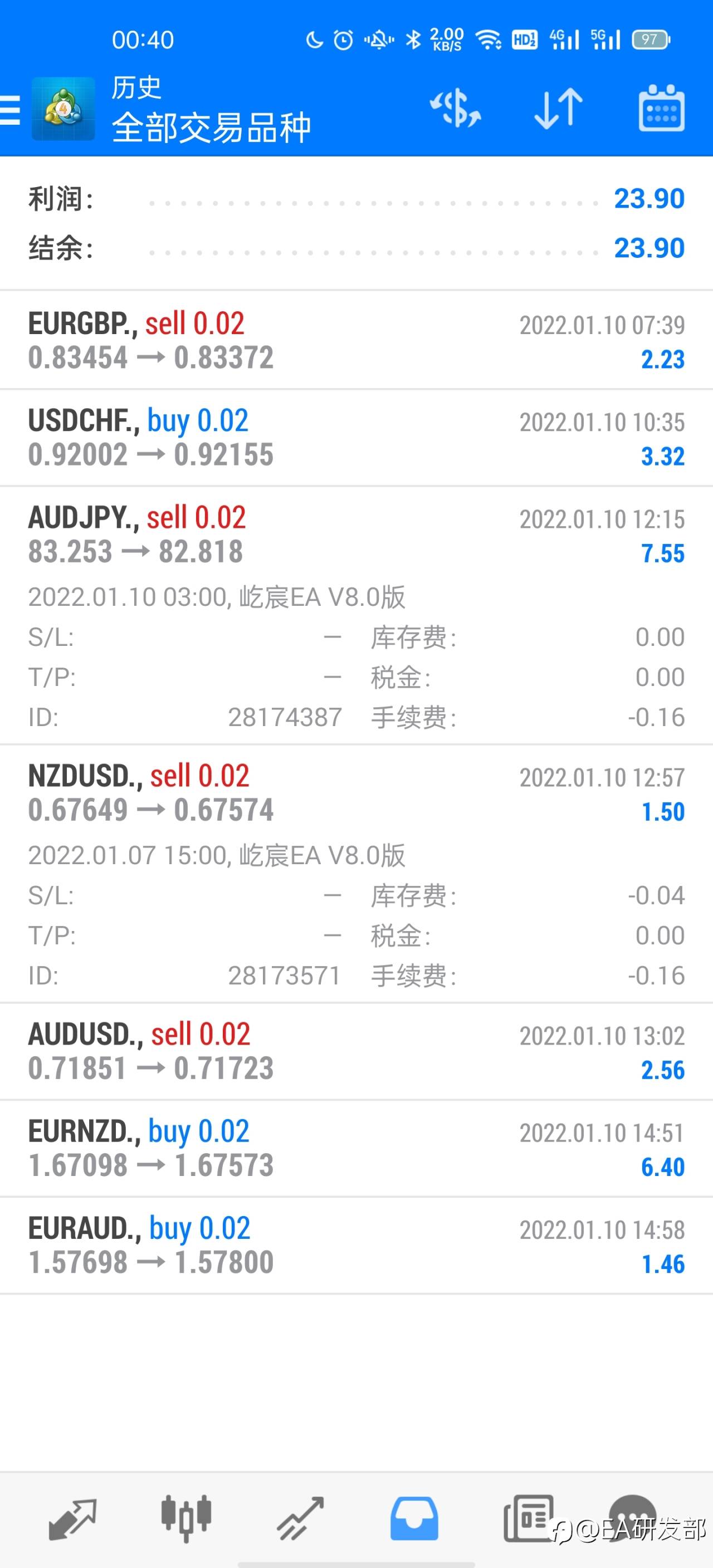Collapse the AUDJPY sell trade details
The width and height of the screenshot is (713, 1568).
[x=356, y=615]
